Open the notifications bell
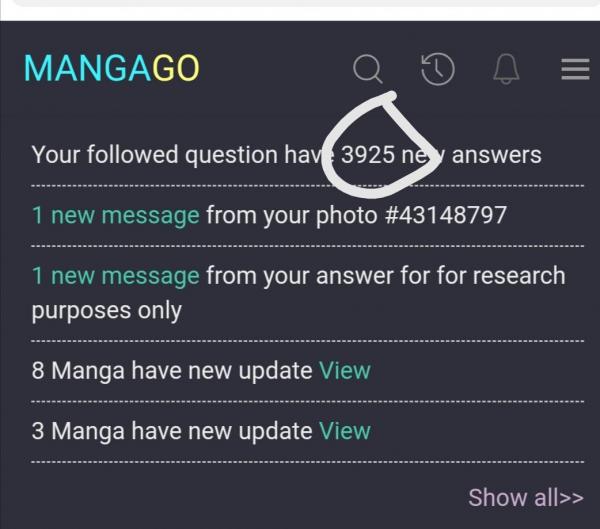This screenshot has height=529, width=600. [506, 69]
